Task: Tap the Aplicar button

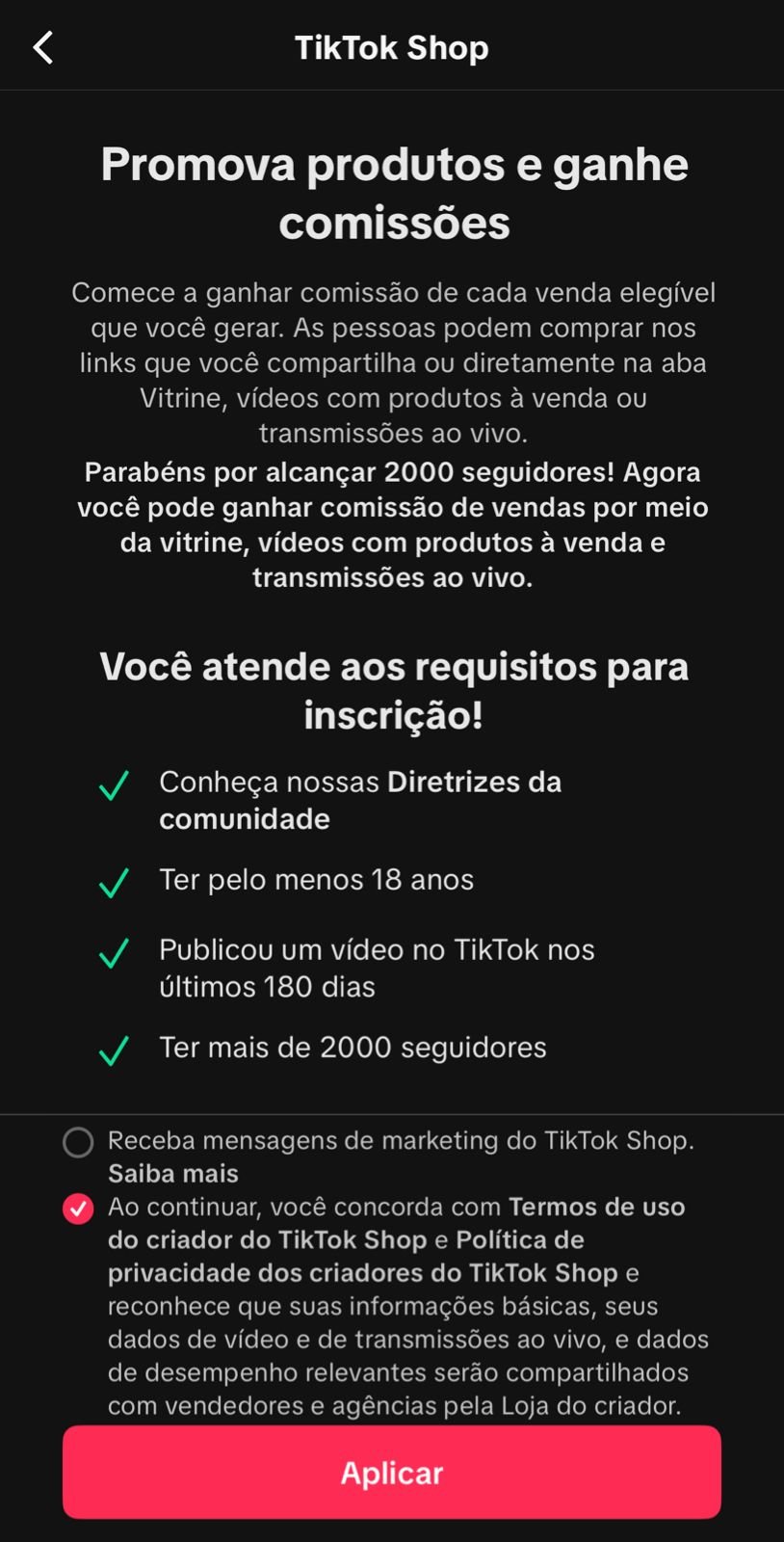Action: 391,1472
